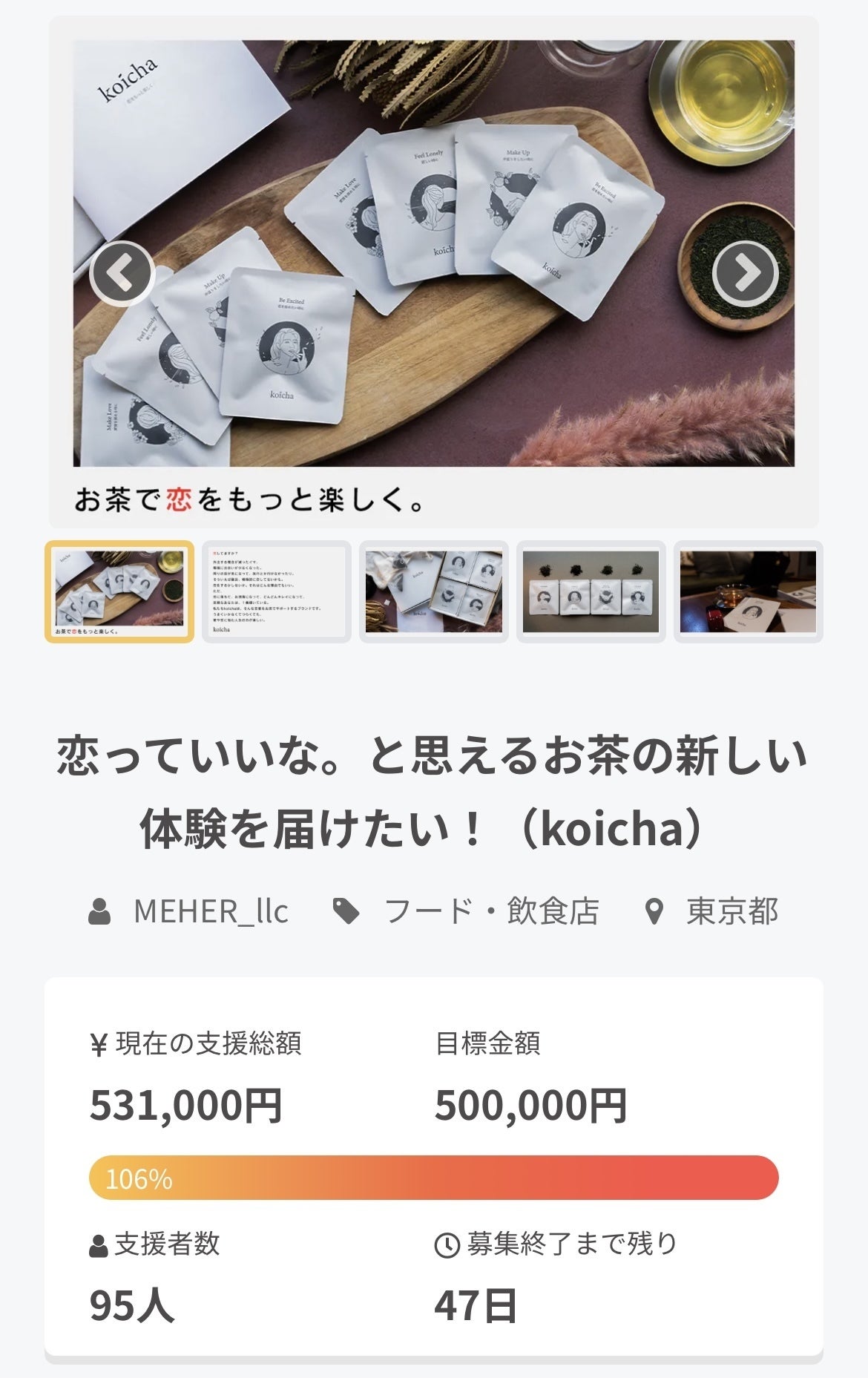Select the first thumbnail with tea packets
The image size is (868, 1378).
click(x=119, y=591)
